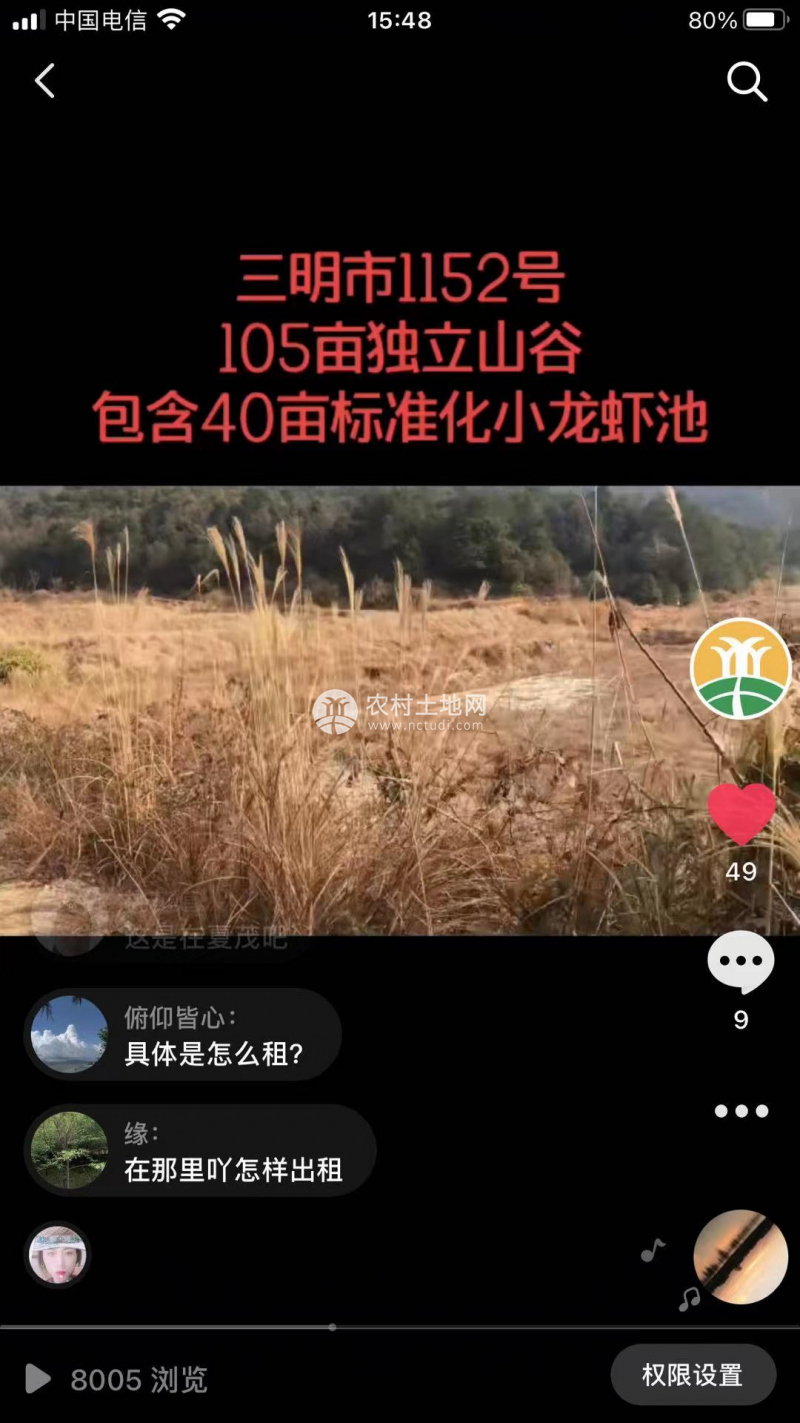The height and width of the screenshot is (1423, 800).
Task: Open the poster's green profile avatar
Action: [x=741, y=668]
